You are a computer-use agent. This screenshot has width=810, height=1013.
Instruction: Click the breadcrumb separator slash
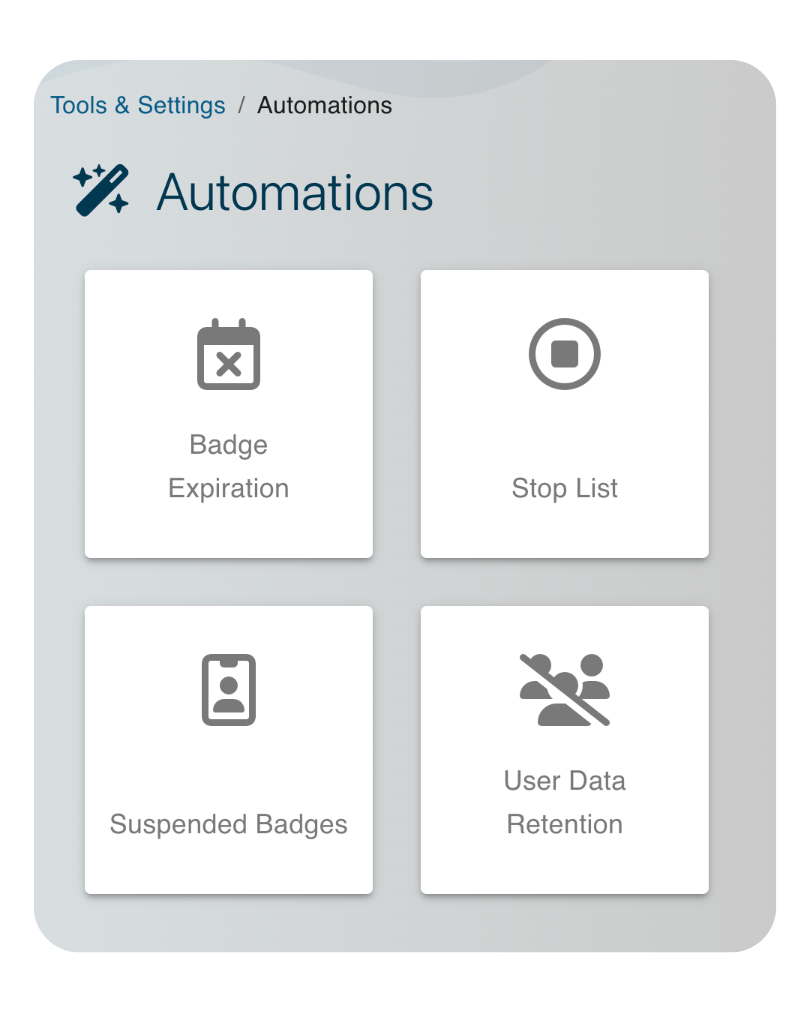pos(242,105)
